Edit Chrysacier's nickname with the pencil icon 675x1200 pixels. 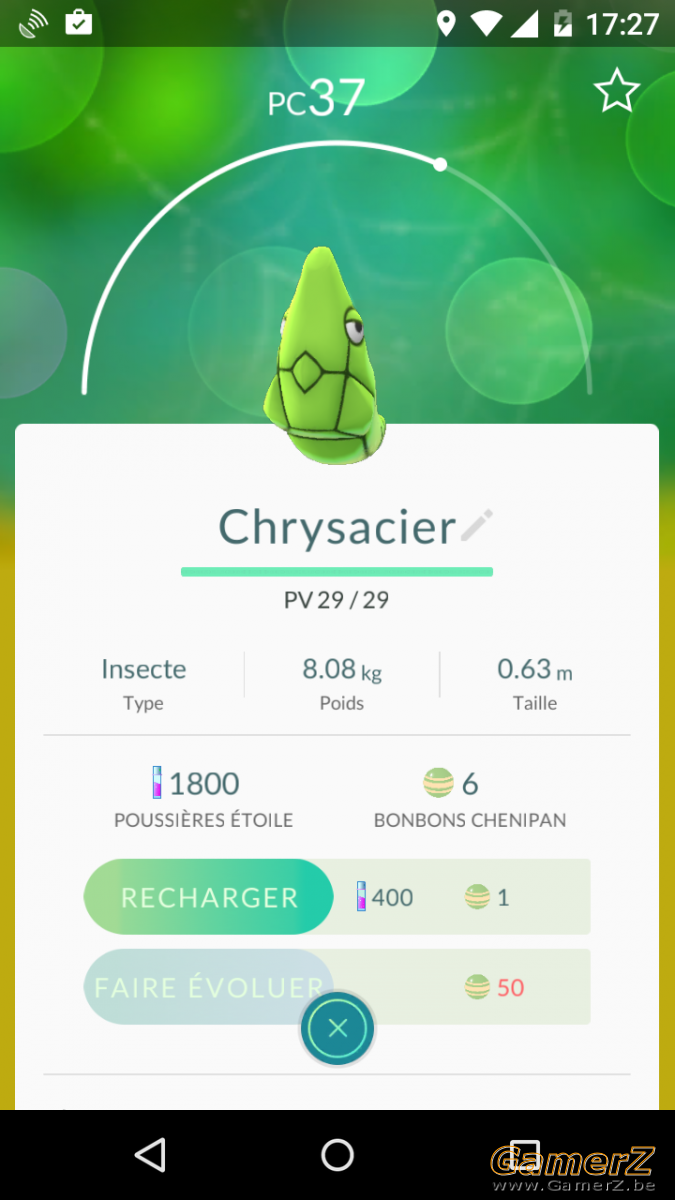pyautogui.click(x=477, y=525)
